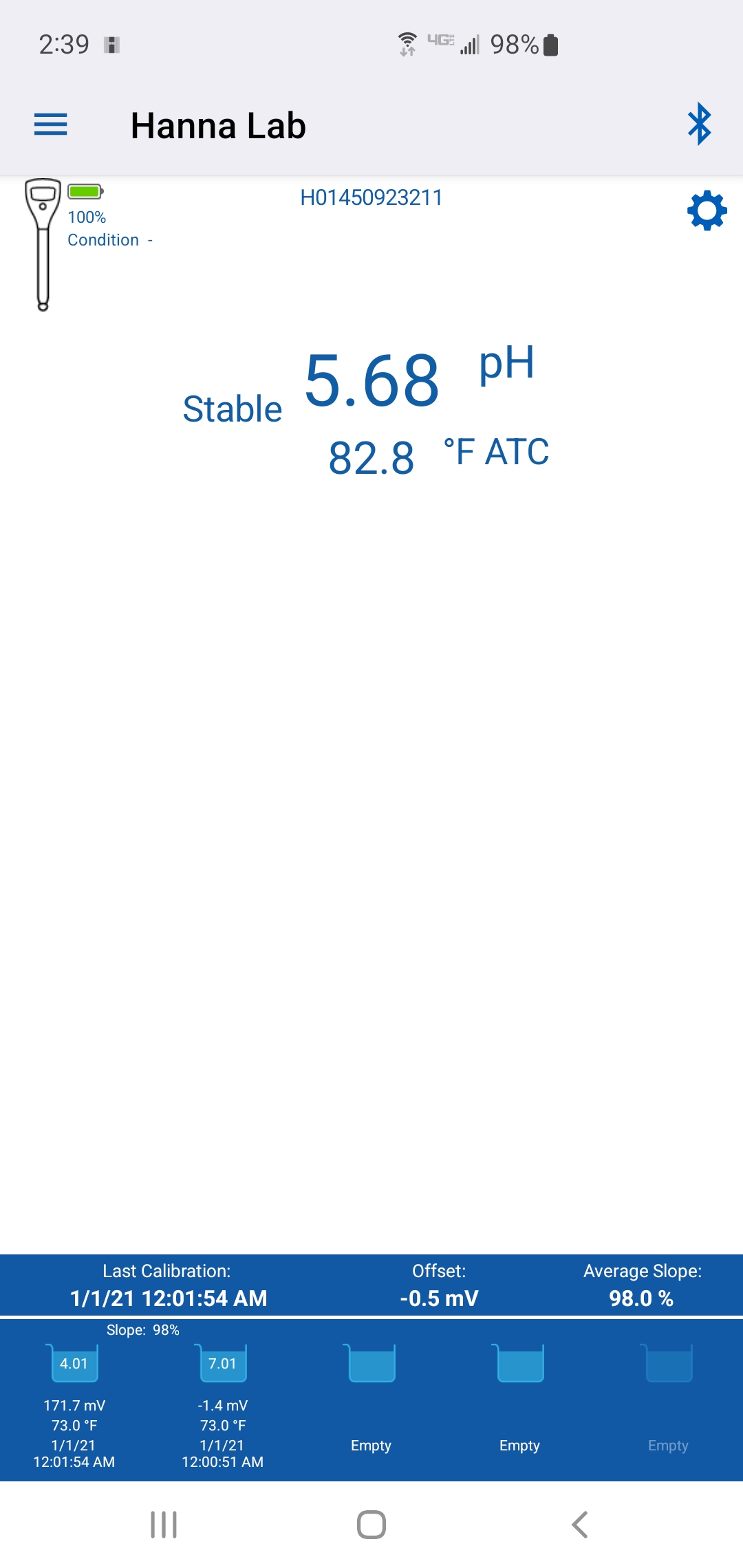Screen dimensions: 743x1568
Task: Go back using system back button
Action: point(580,1524)
